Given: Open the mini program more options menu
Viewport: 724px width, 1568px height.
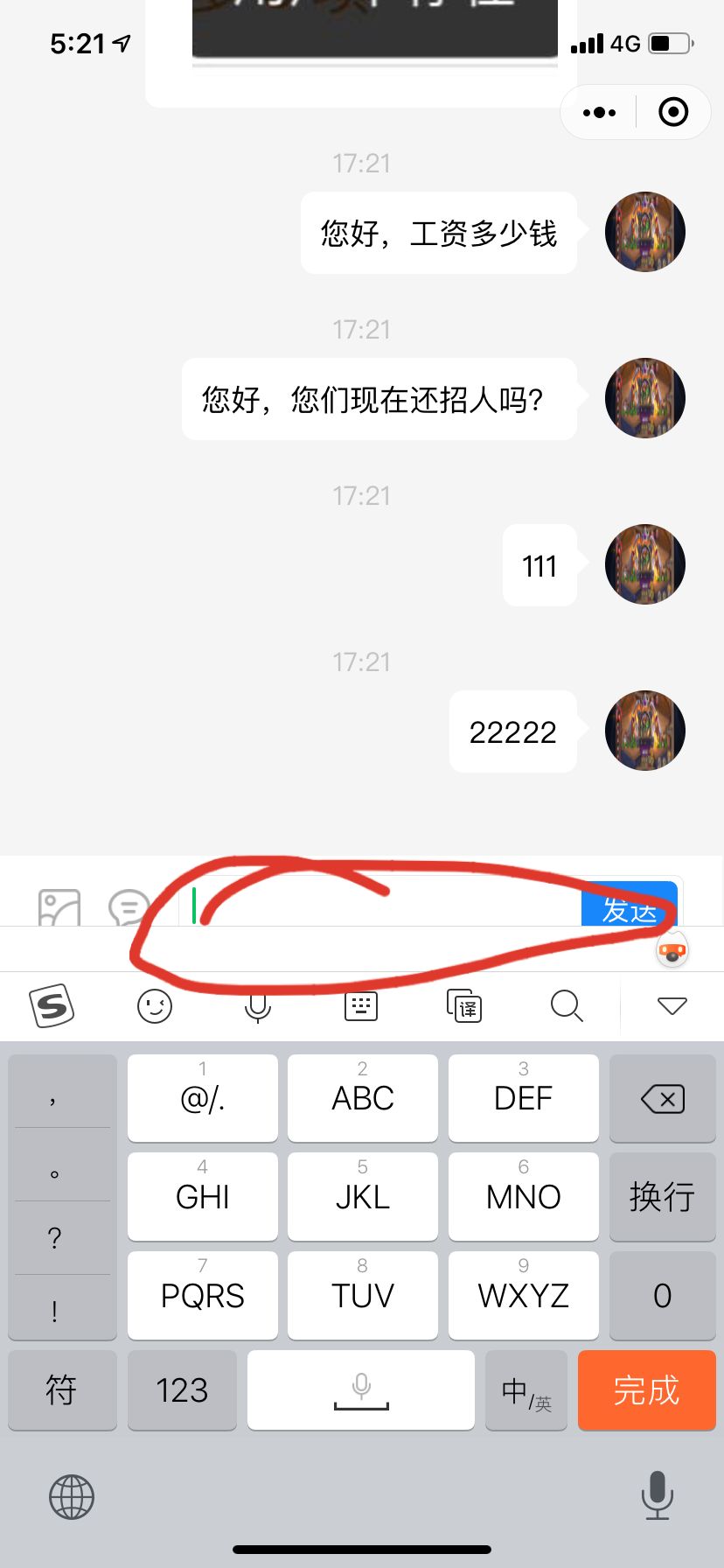Looking at the screenshot, I should click(599, 112).
